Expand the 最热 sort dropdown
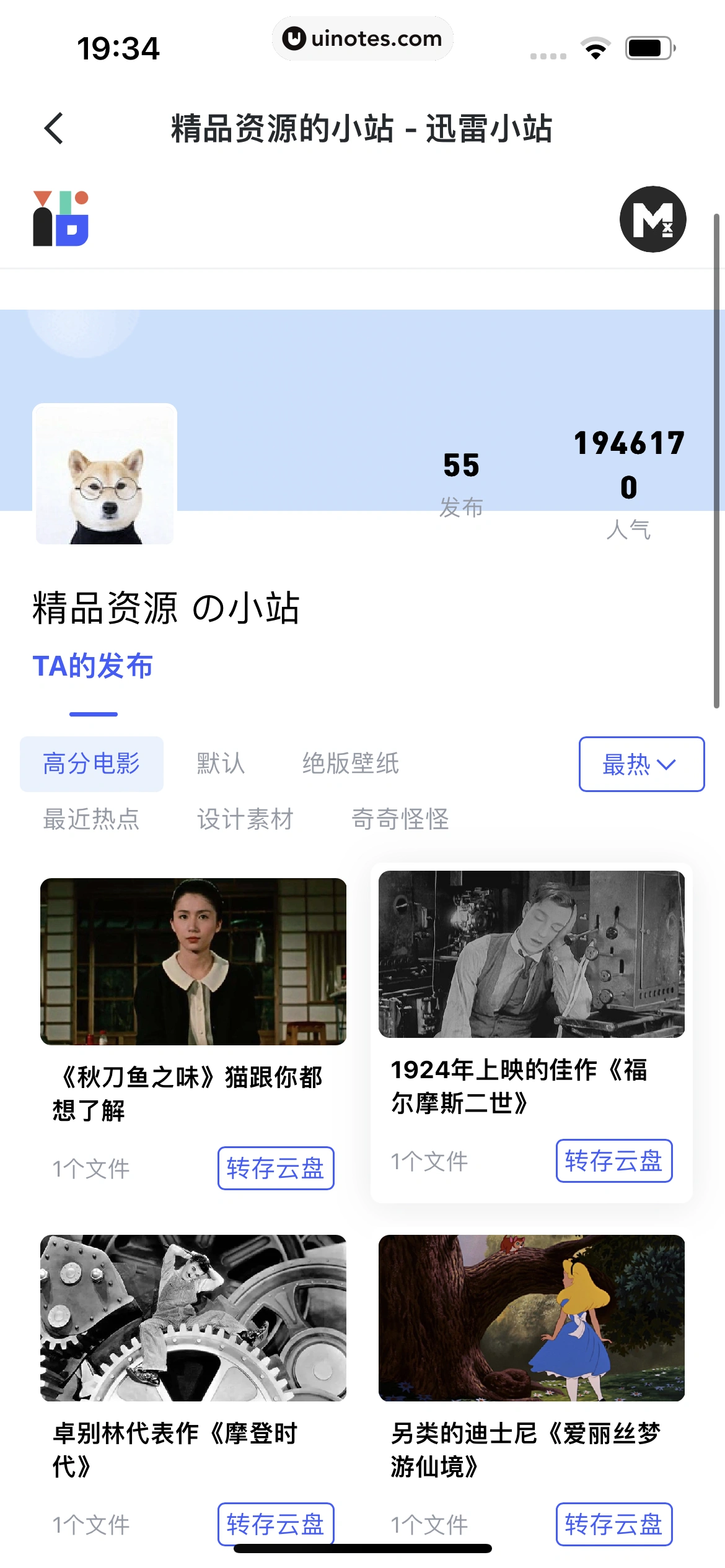Viewport: 725px width, 1568px height. [x=641, y=764]
